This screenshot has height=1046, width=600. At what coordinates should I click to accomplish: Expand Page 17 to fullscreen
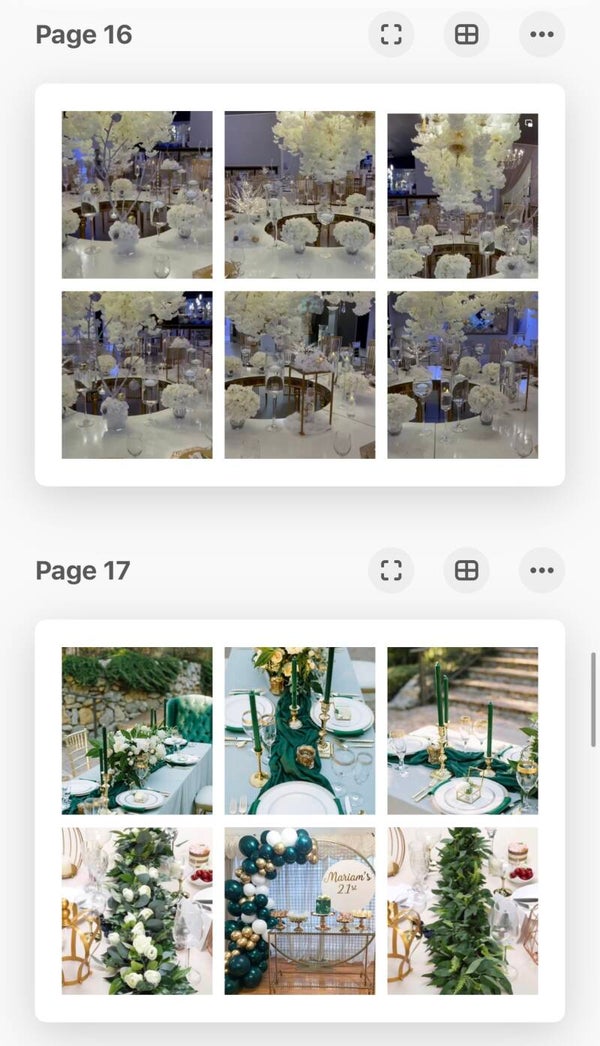[x=391, y=571]
